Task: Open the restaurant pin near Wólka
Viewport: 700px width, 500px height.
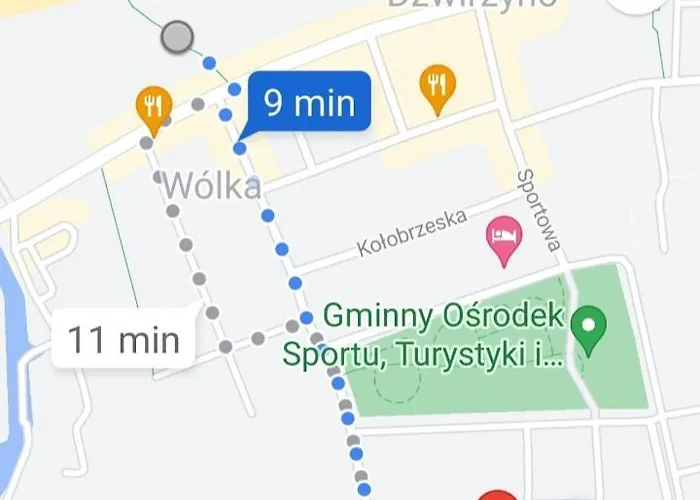Action: [153, 107]
